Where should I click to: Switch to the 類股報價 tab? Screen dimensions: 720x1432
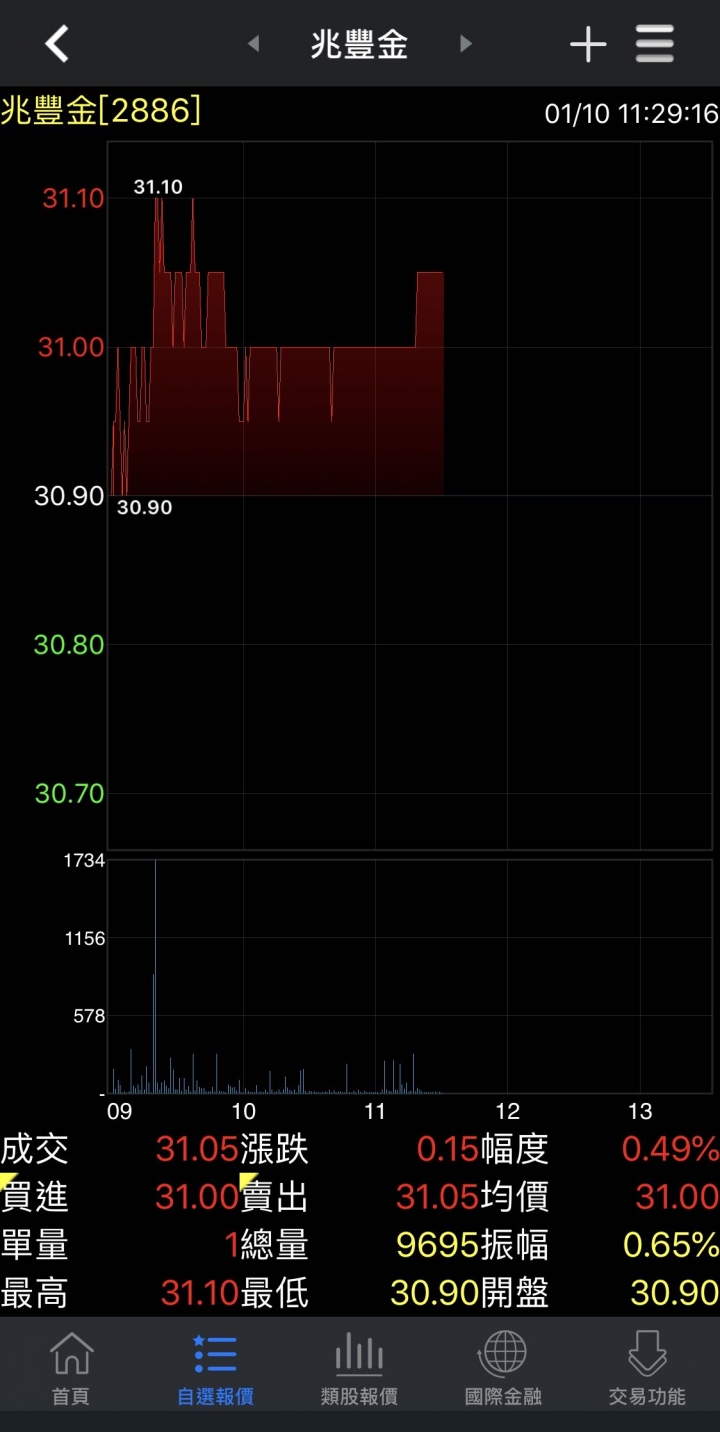click(x=359, y=1368)
